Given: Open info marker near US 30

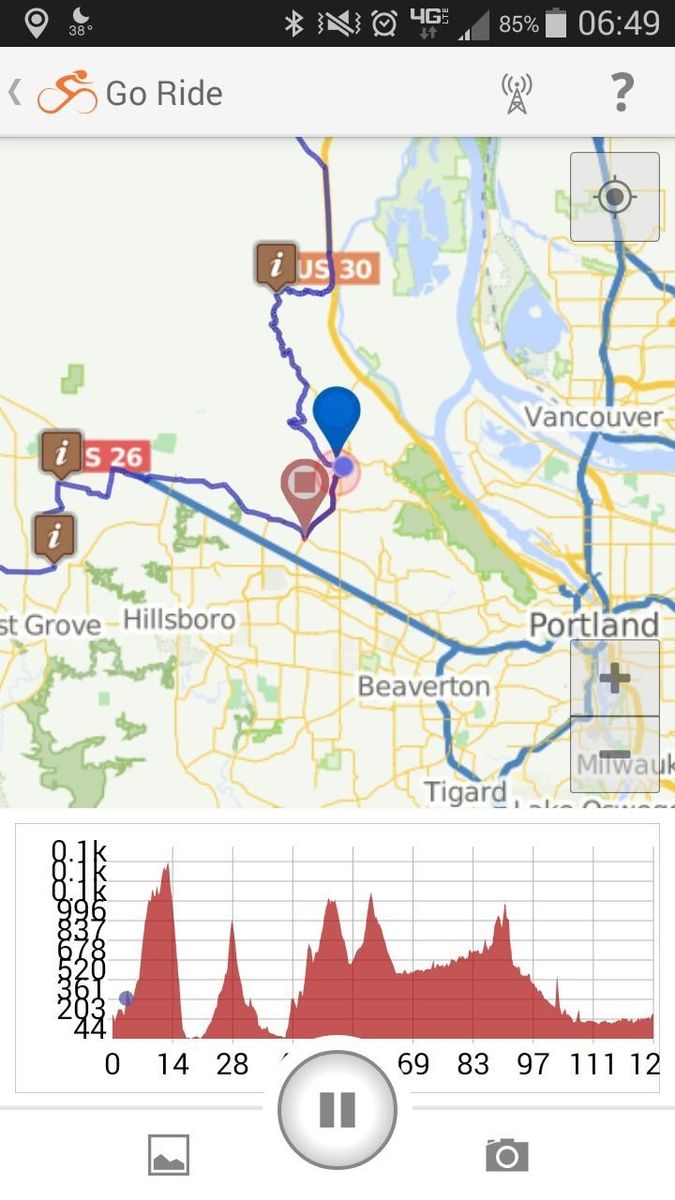Looking at the screenshot, I should pyautogui.click(x=276, y=265).
